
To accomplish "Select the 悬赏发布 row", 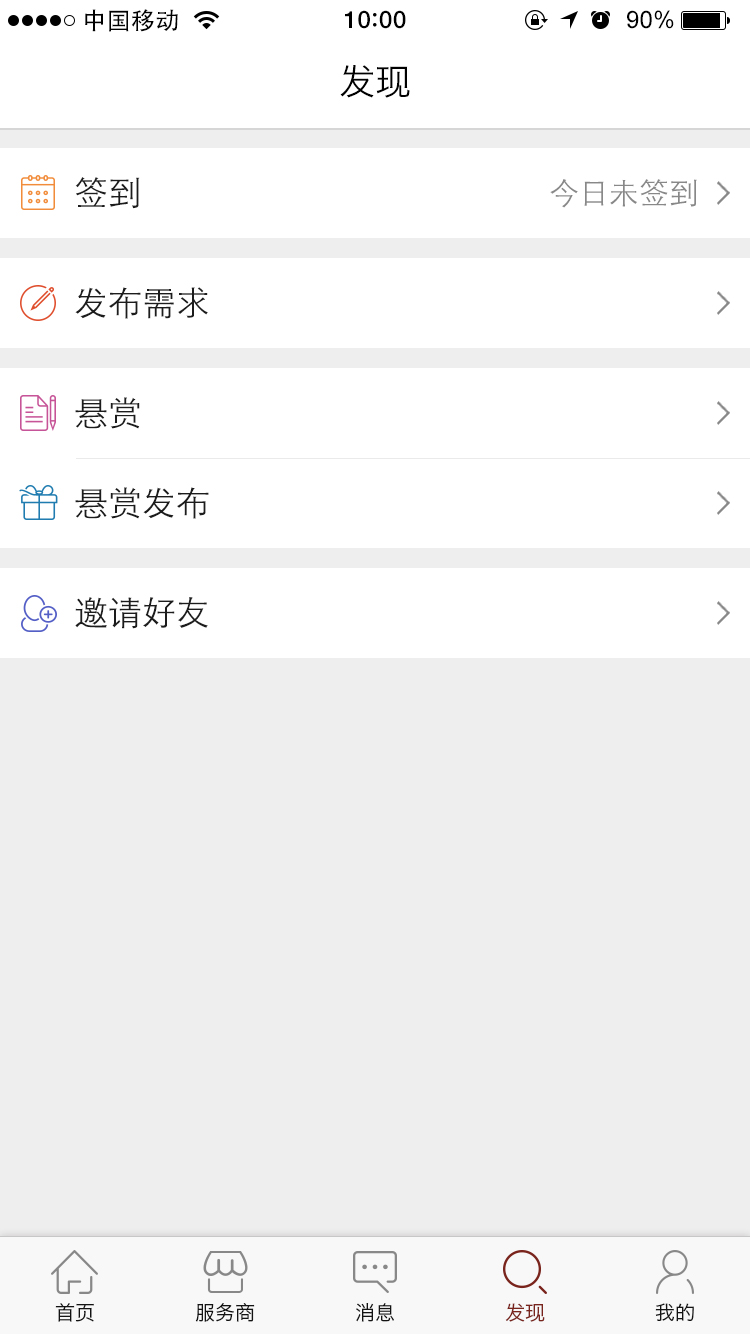I will [375, 503].
